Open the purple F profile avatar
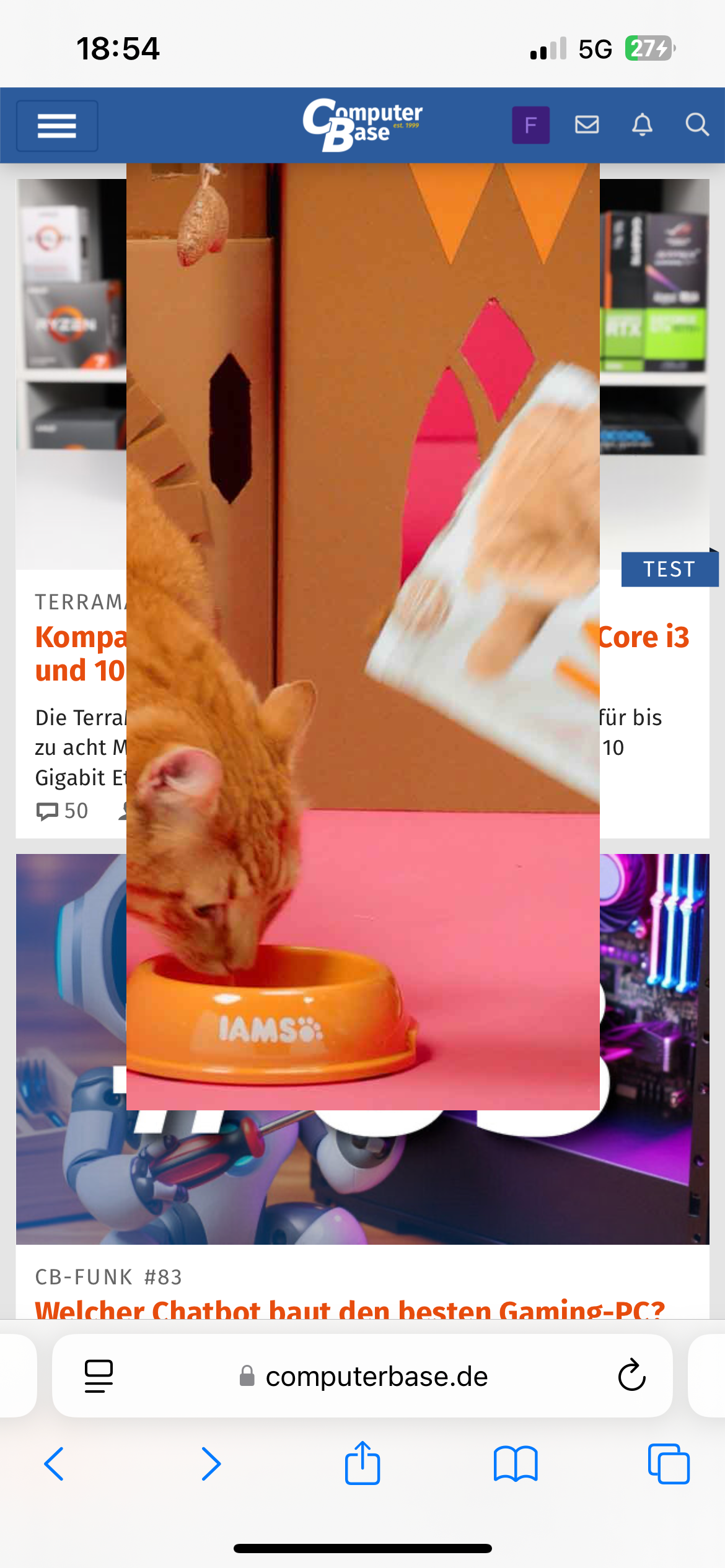The height and width of the screenshot is (1568, 725). tap(530, 125)
